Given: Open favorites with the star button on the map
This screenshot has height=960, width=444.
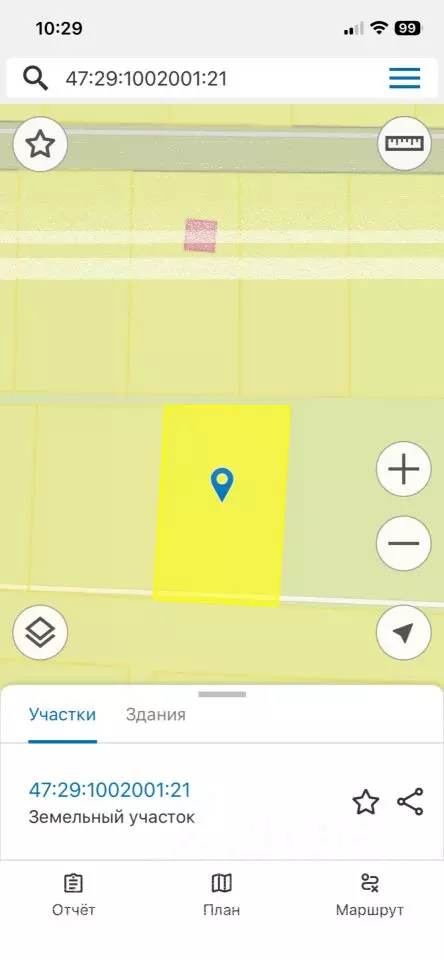Looking at the screenshot, I should (x=40, y=144).
